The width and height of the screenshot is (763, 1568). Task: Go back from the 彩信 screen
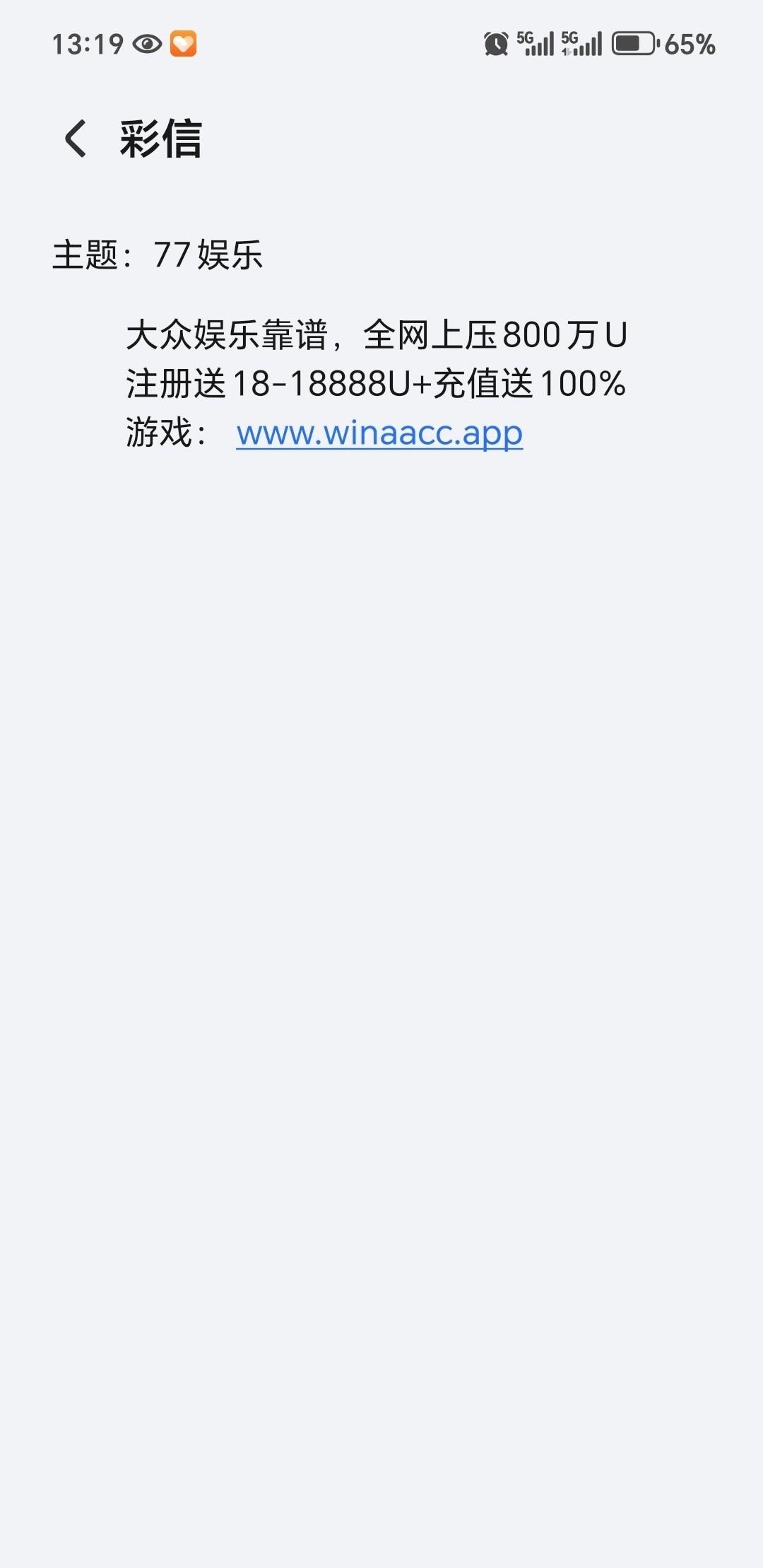(x=76, y=139)
